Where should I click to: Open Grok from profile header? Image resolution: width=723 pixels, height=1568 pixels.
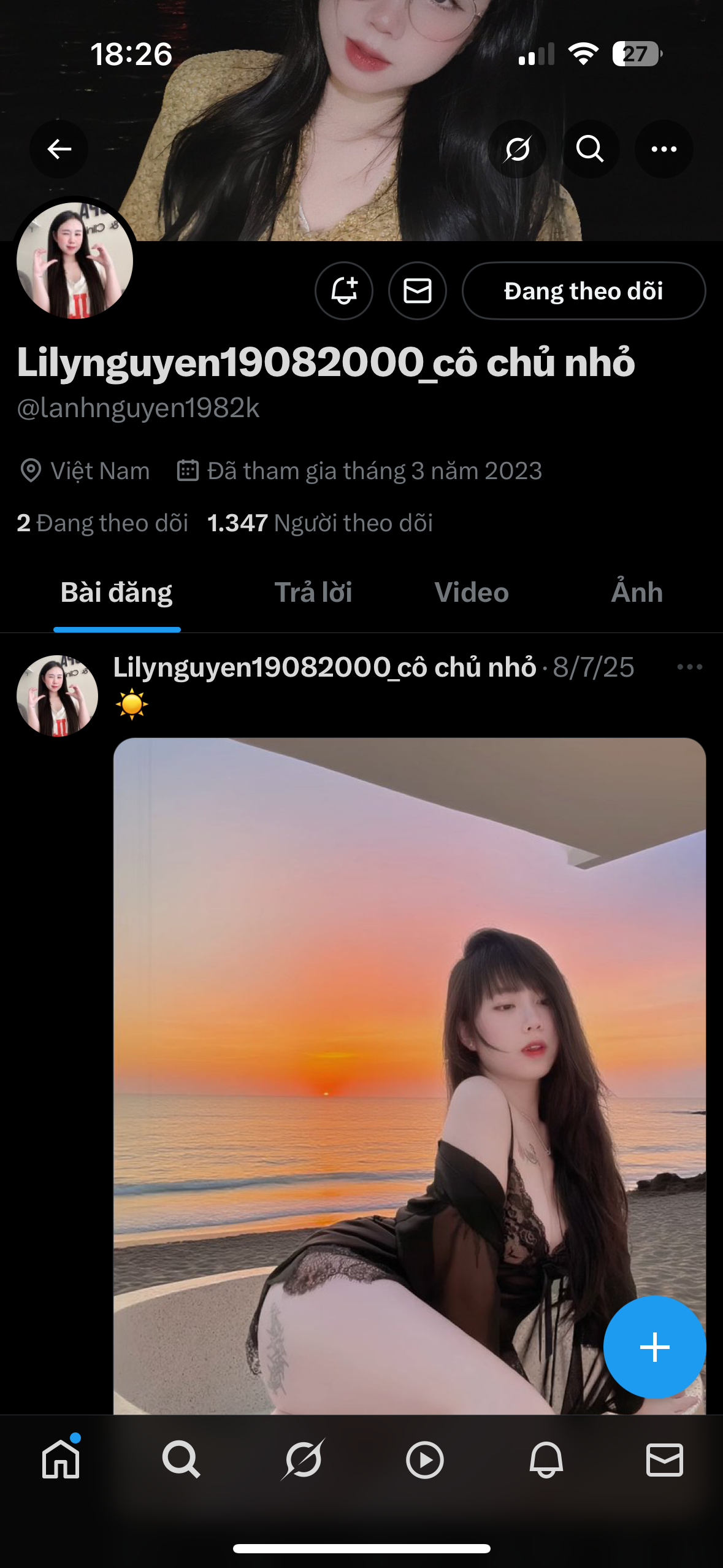click(x=517, y=149)
